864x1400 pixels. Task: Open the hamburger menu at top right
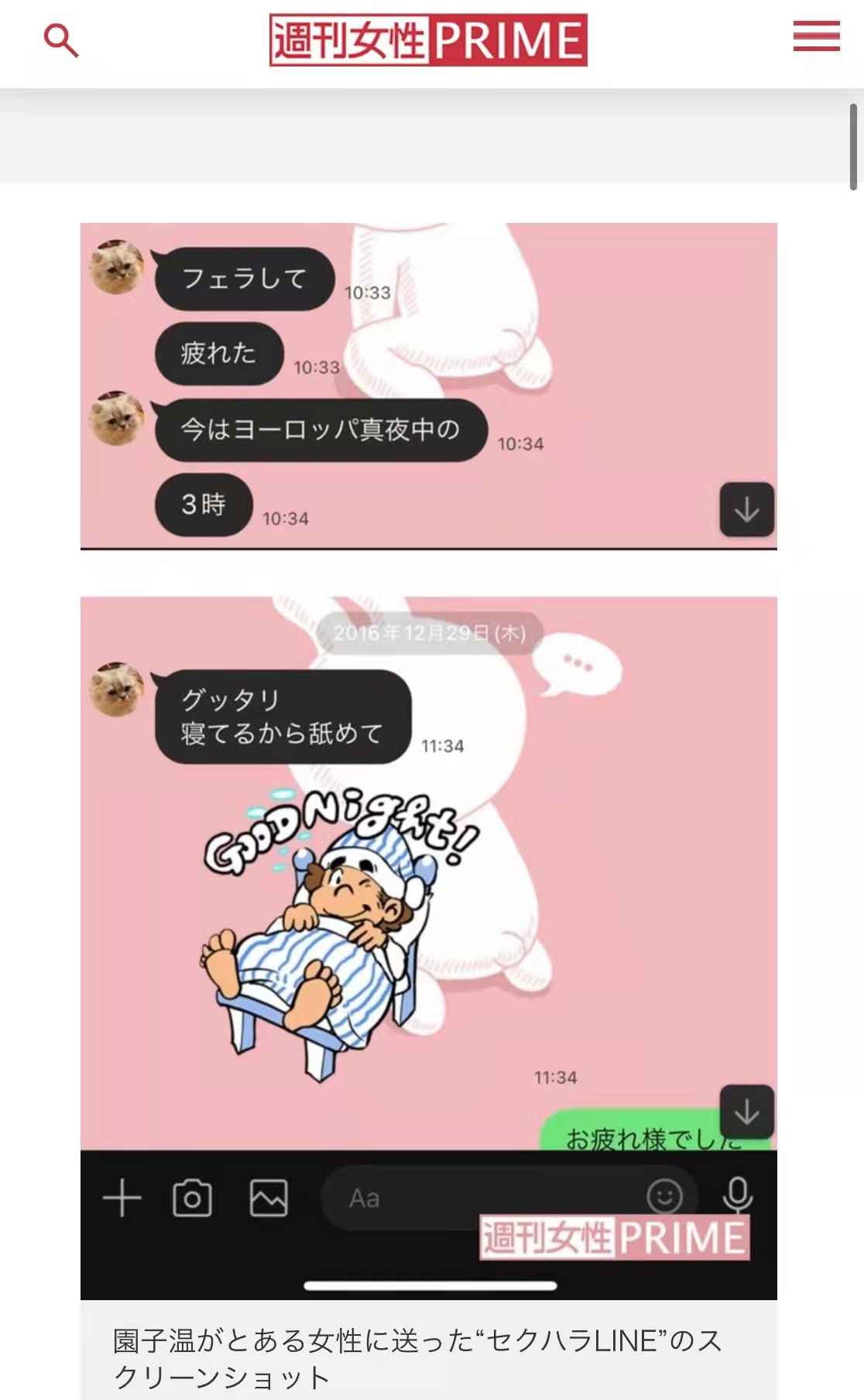pos(815,36)
